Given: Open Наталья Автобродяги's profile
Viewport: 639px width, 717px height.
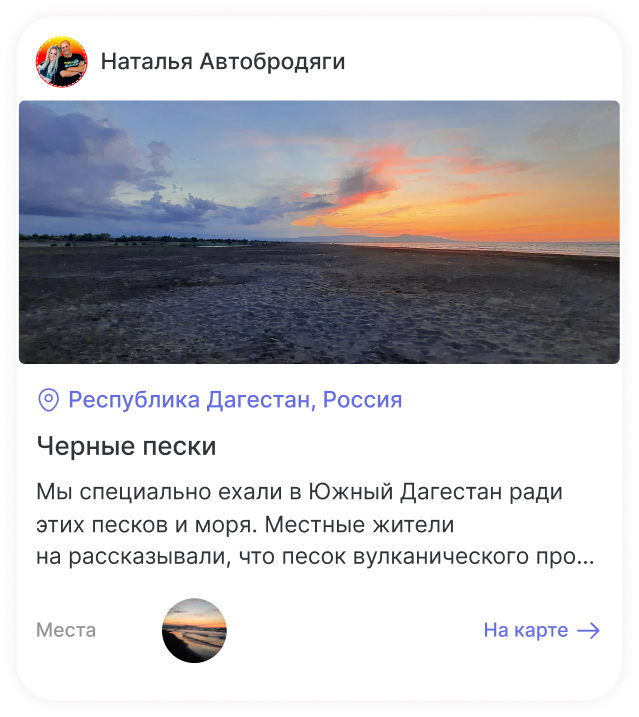Looking at the screenshot, I should tap(222, 62).
